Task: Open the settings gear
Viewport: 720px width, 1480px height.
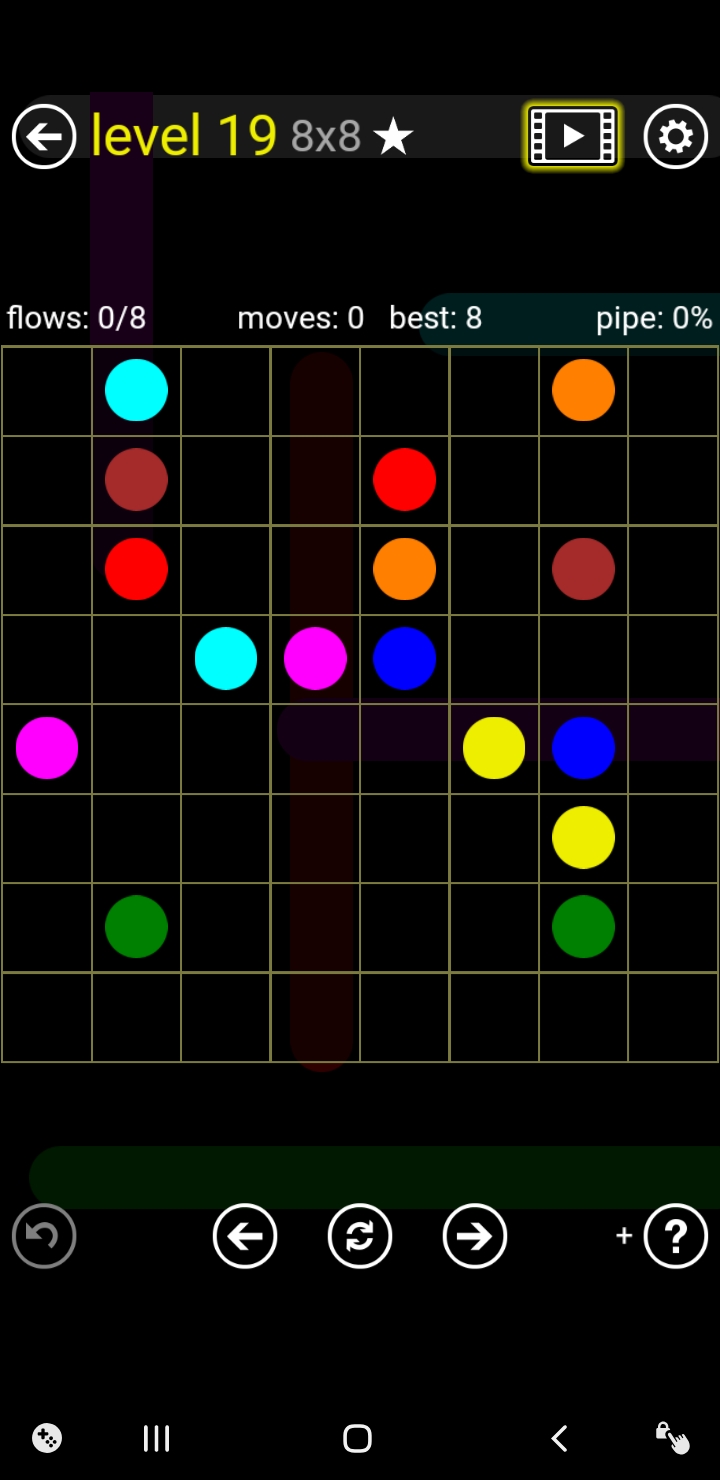Action: (675, 136)
